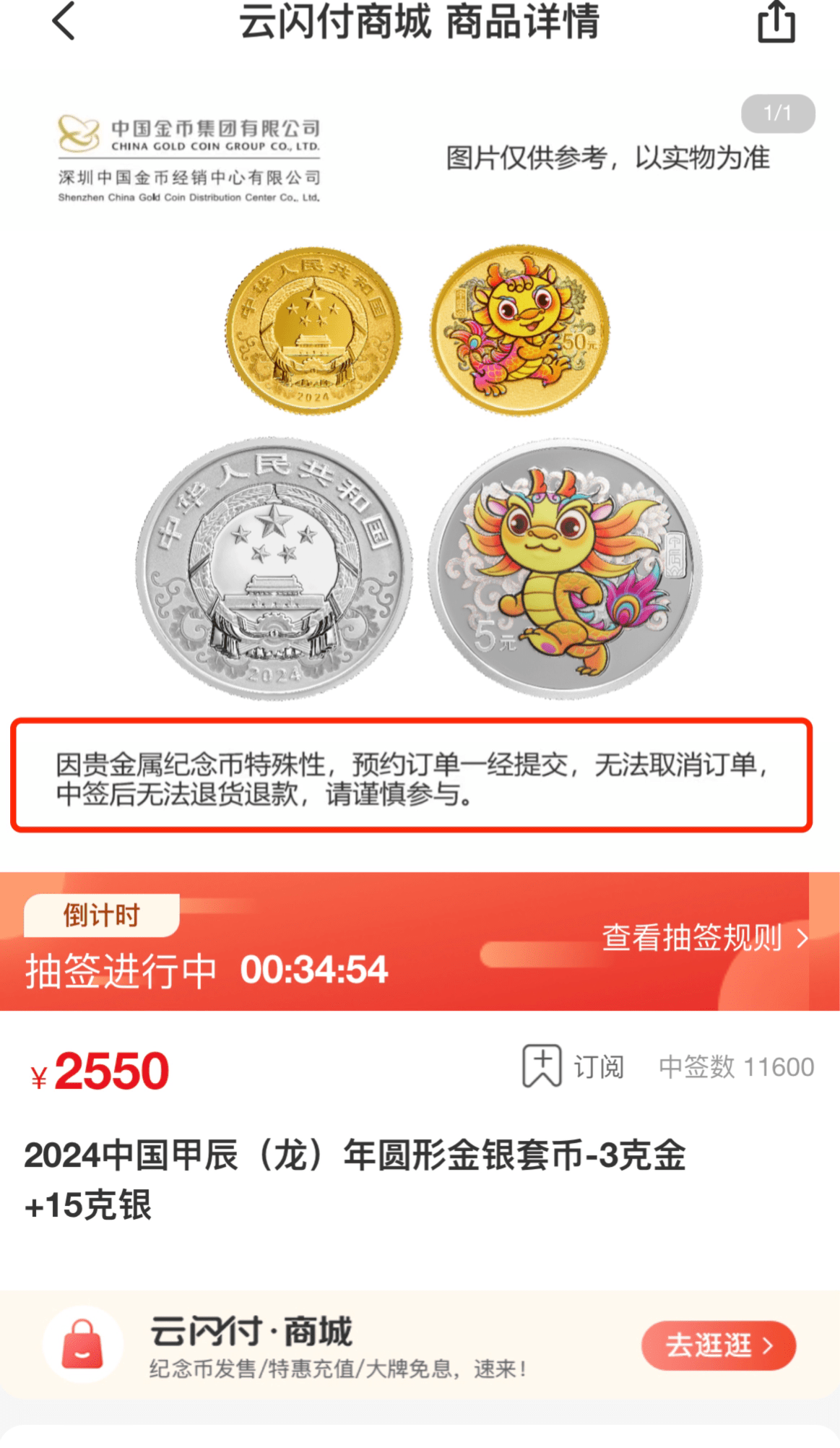Tap the 去逛逛 button
Image resolution: width=840 pixels, height=1448 pixels.
tap(719, 1345)
